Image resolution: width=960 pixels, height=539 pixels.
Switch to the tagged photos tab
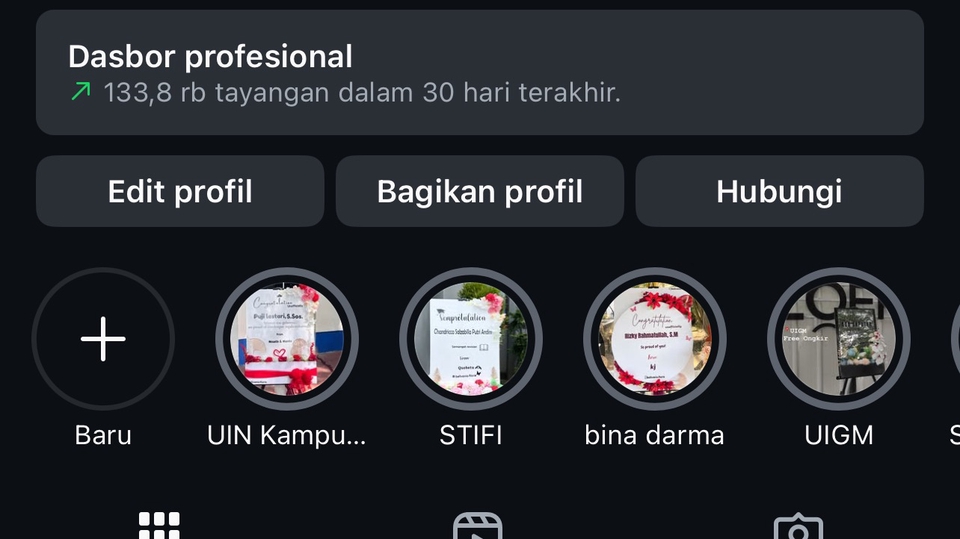(798, 527)
